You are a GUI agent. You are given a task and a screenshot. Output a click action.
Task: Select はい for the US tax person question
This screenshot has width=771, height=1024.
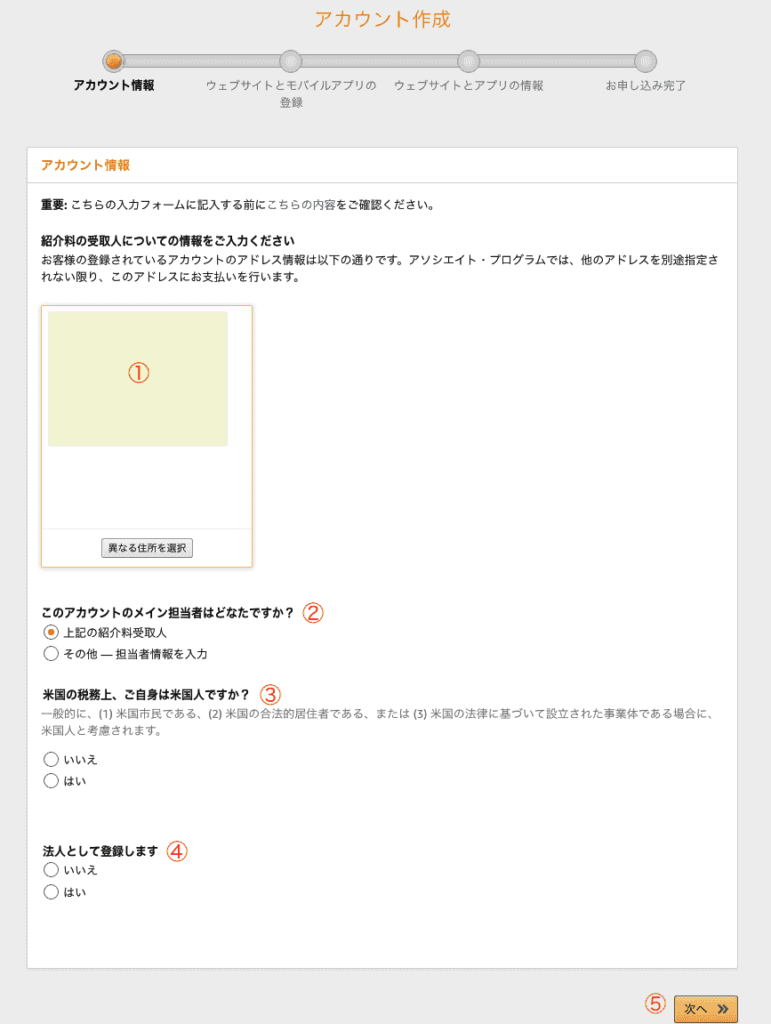[51, 780]
